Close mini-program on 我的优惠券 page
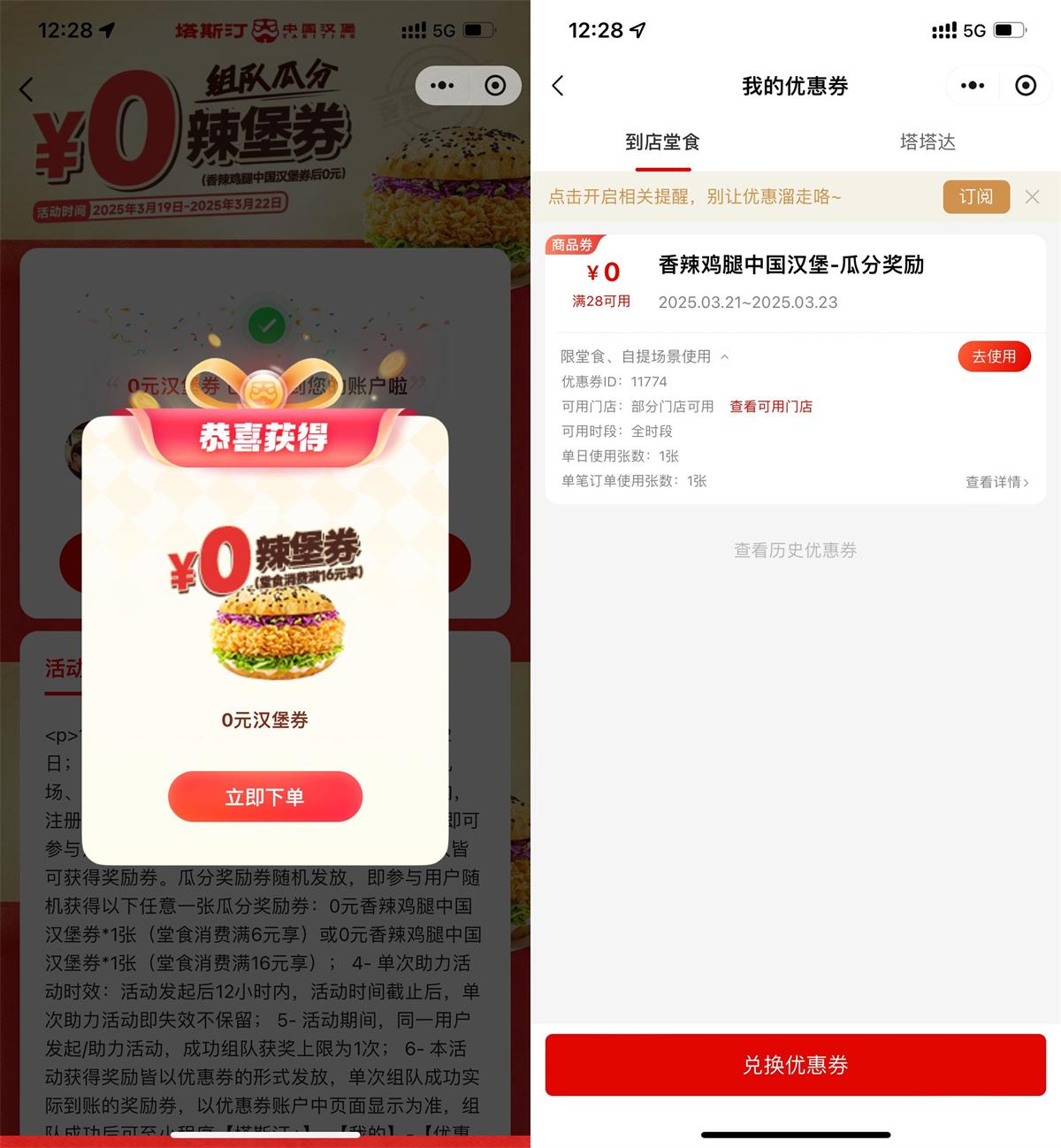This screenshot has height=1148, width=1061. (1026, 86)
